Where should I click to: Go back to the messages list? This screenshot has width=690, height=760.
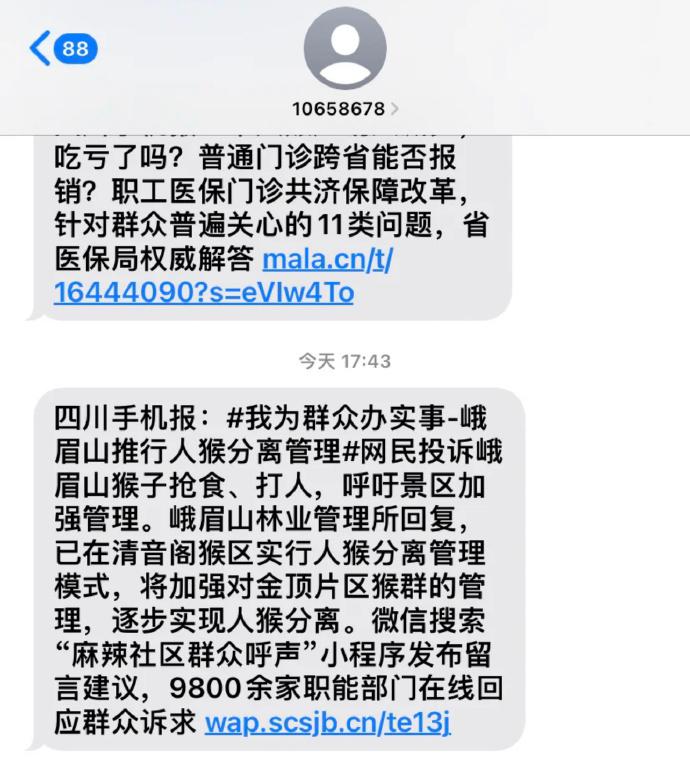coord(62,48)
